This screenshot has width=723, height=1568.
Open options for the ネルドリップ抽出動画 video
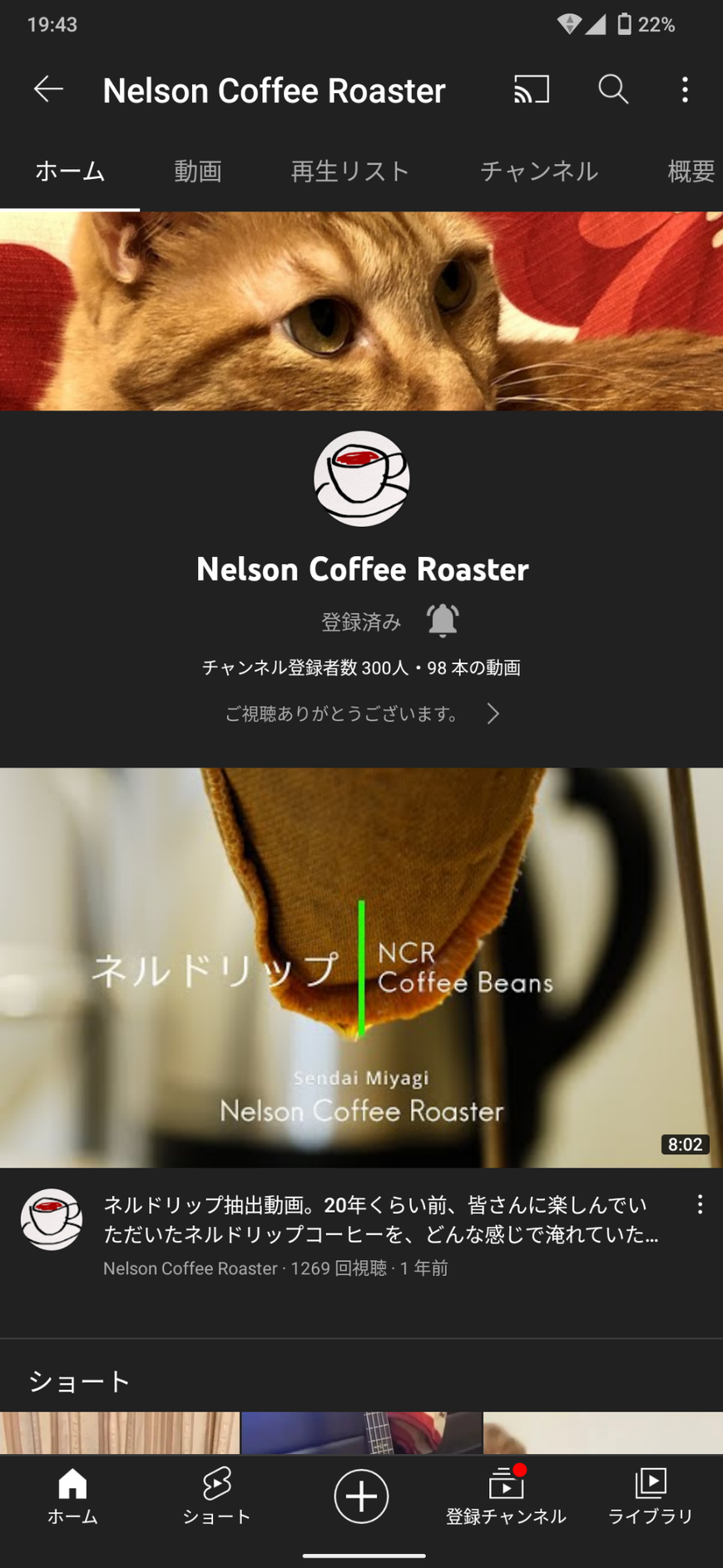(700, 1204)
